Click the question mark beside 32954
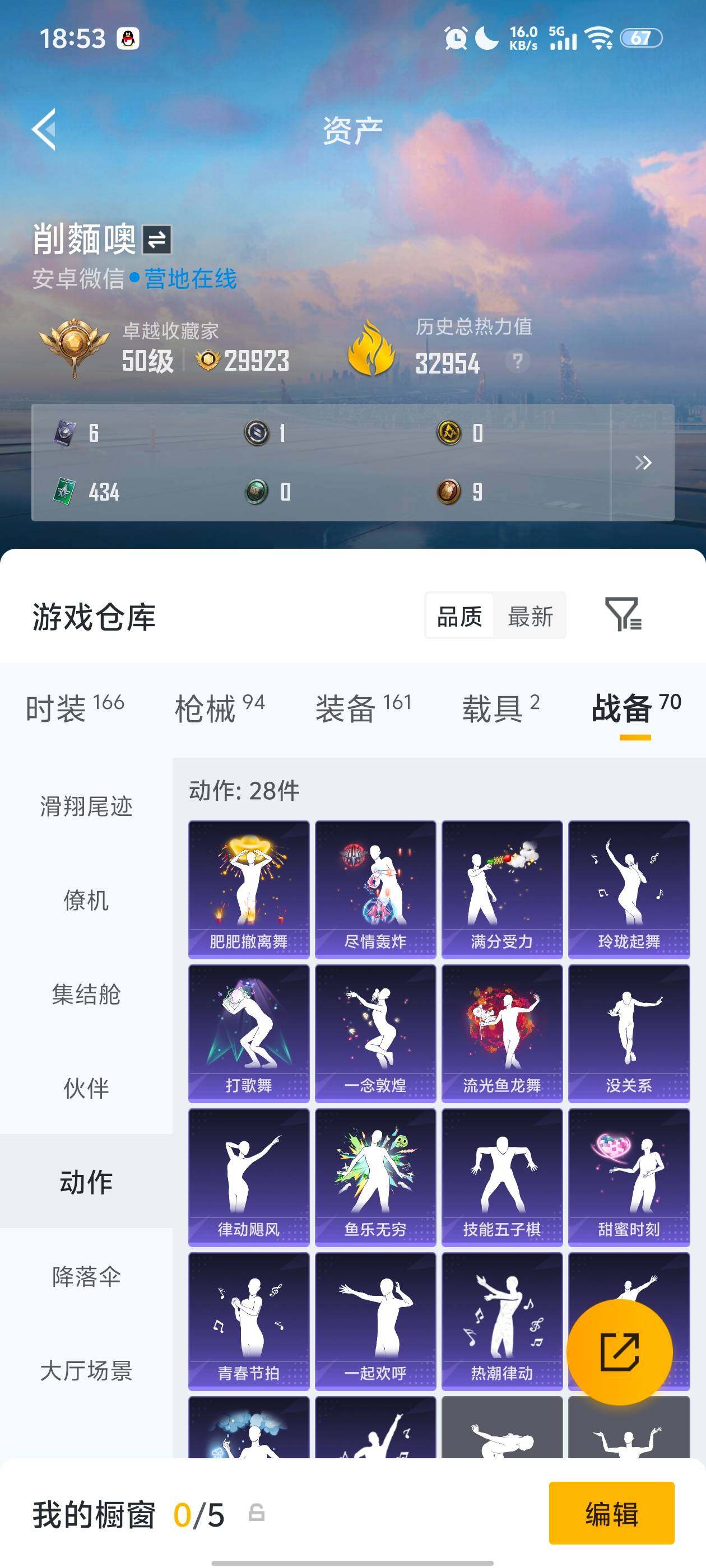 (517, 363)
